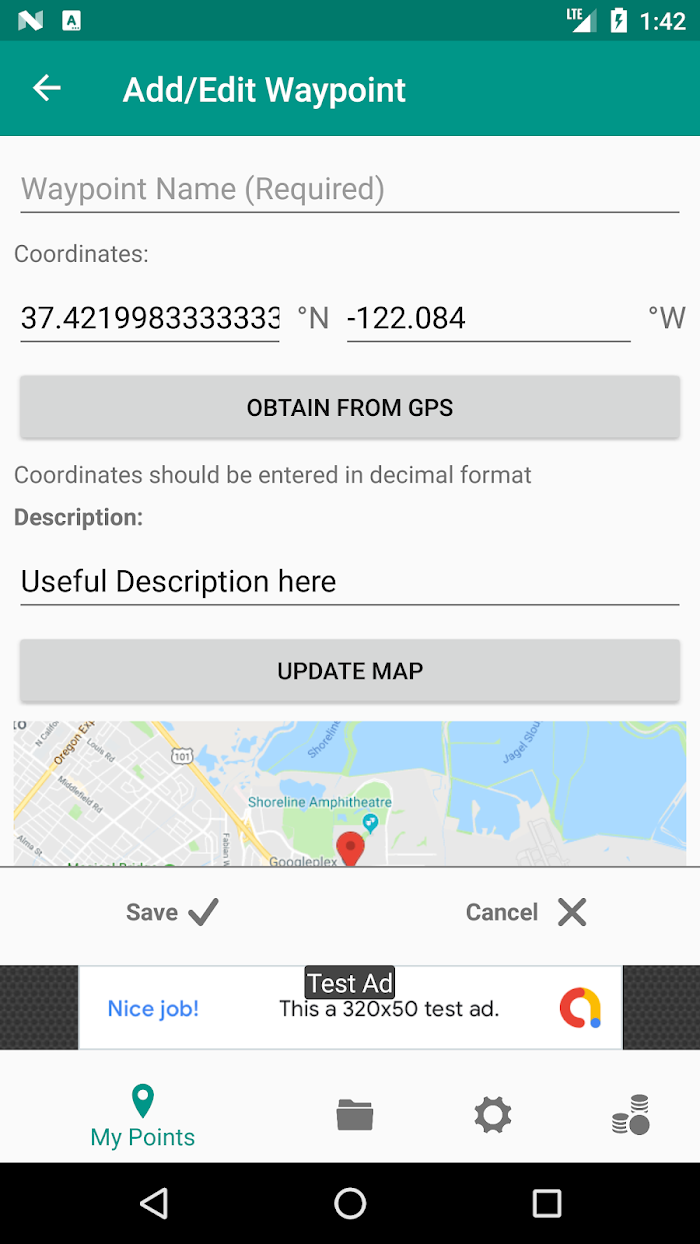Tap the system home button
Screen dimensions: 700x1244
pyautogui.click(x=350, y=1203)
